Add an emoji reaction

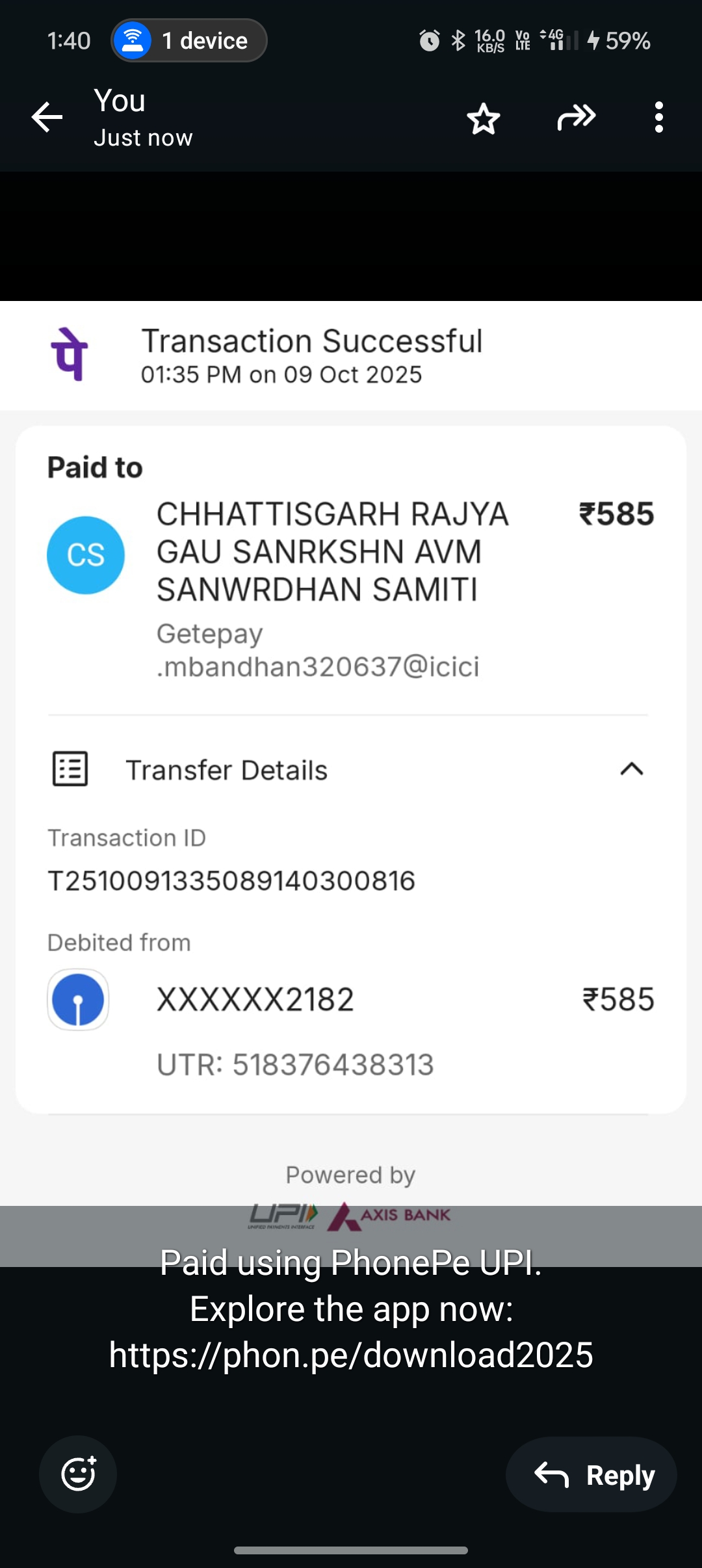tap(78, 1474)
